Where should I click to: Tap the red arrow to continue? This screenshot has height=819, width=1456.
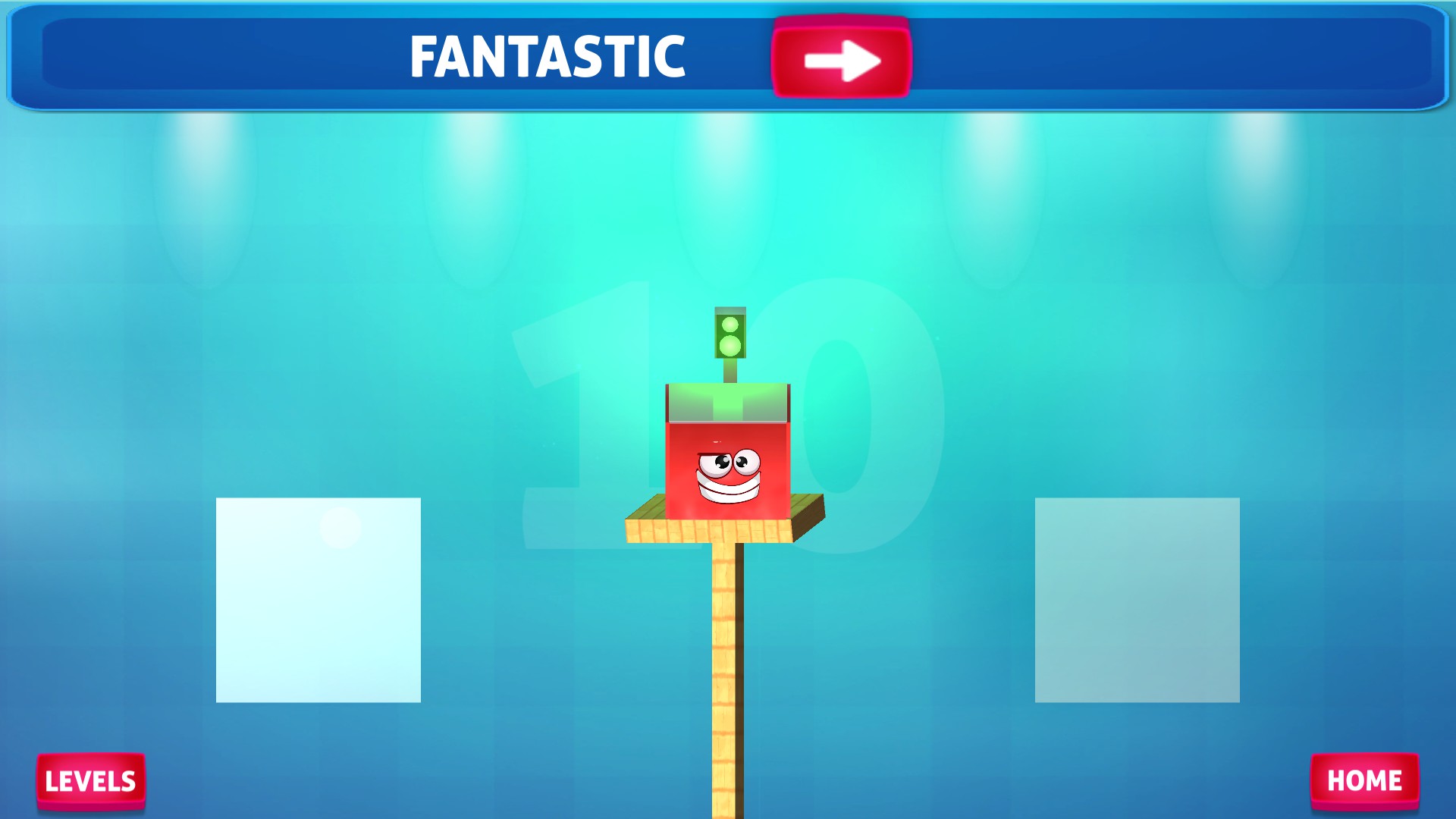click(x=841, y=59)
